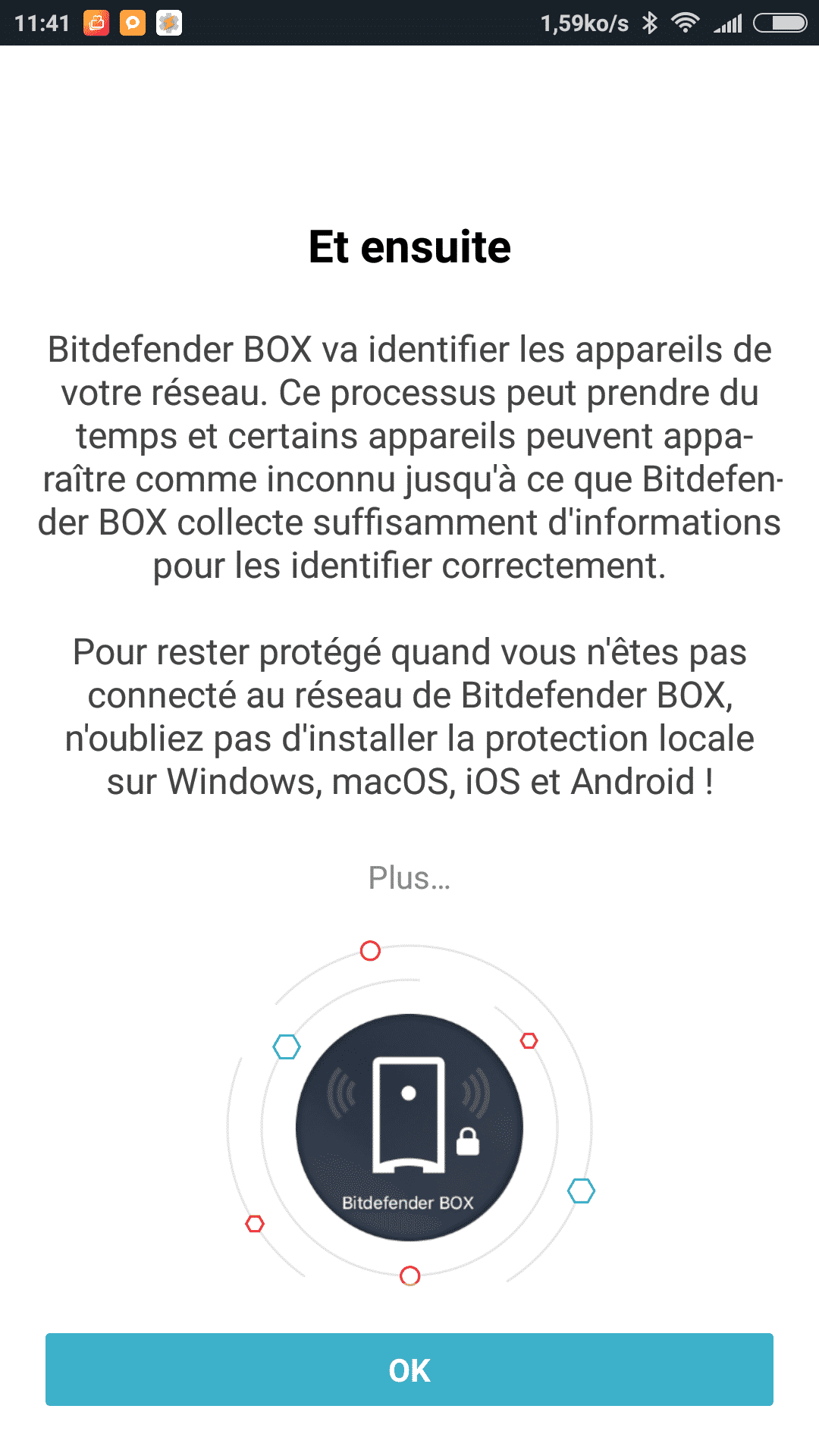Open the "Plus..." link for more info
The height and width of the screenshot is (1456, 819).
(x=409, y=878)
